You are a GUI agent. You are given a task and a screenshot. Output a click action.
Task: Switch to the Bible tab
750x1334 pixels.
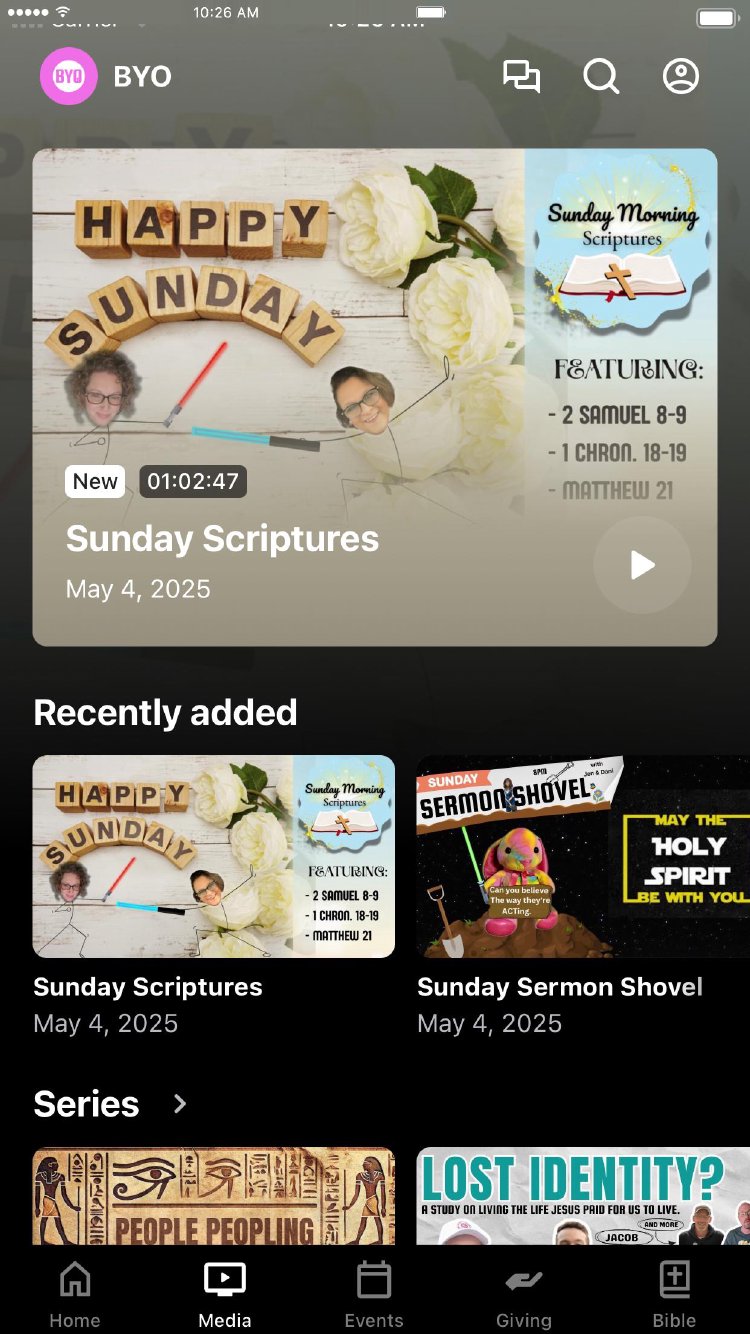tap(675, 1294)
